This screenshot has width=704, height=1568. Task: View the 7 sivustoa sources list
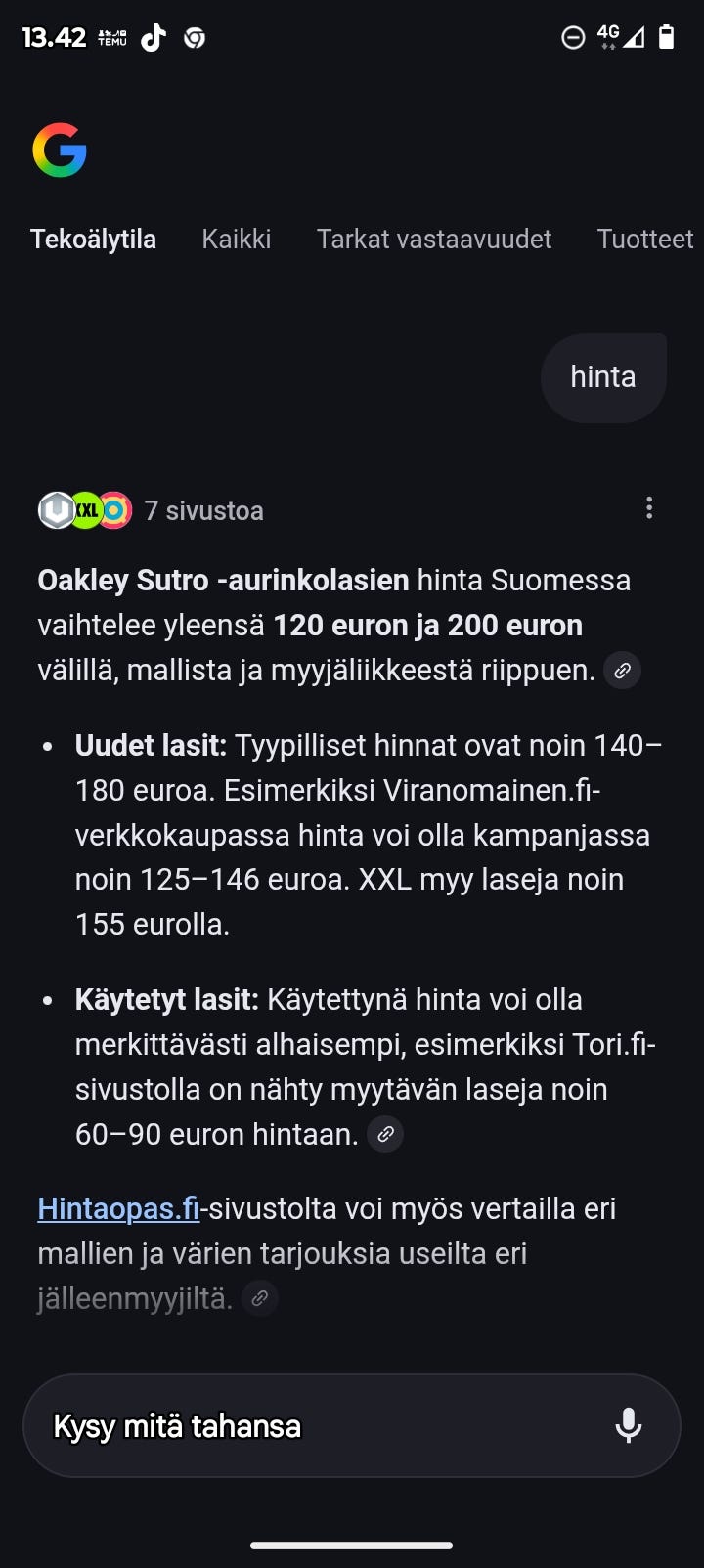click(203, 509)
